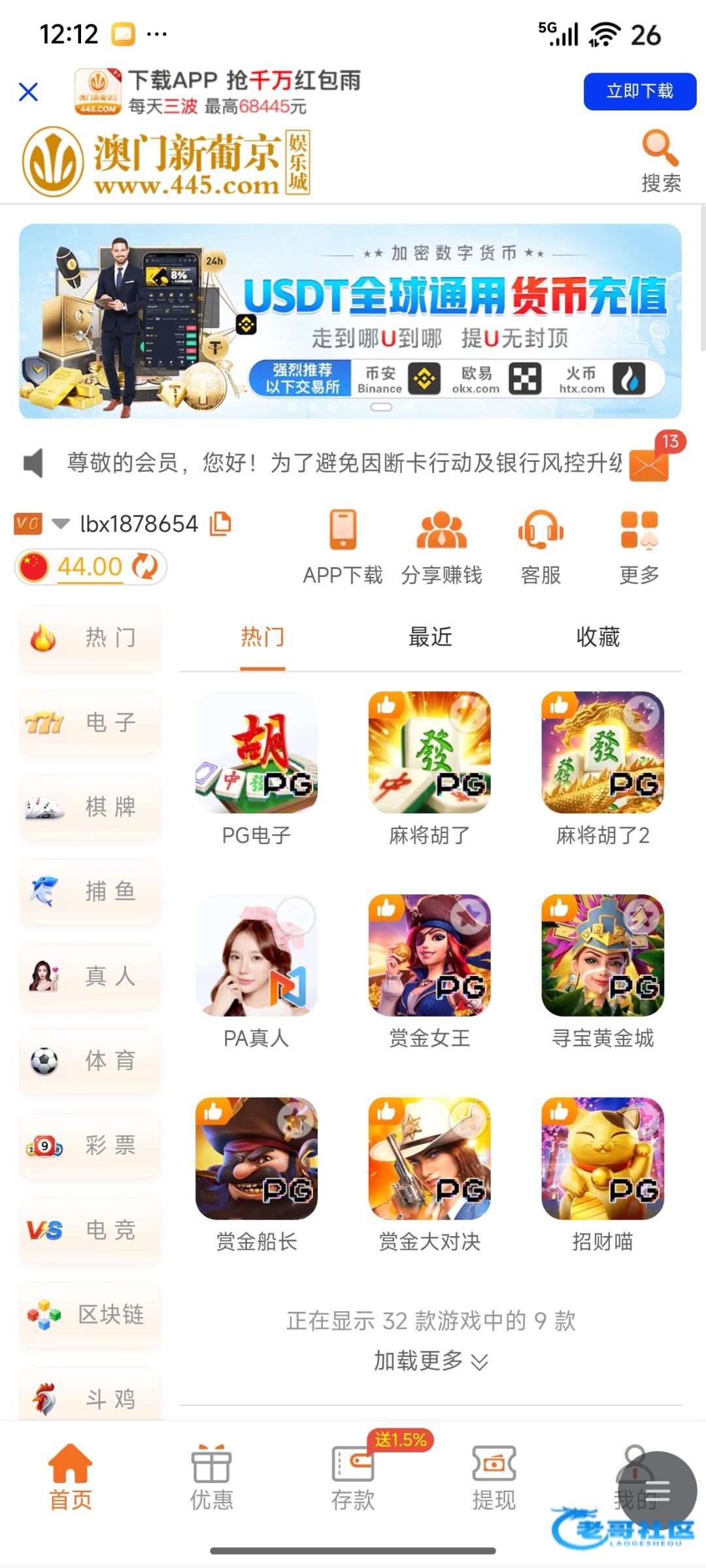Open the 搜索 search icon

pyautogui.click(x=660, y=161)
